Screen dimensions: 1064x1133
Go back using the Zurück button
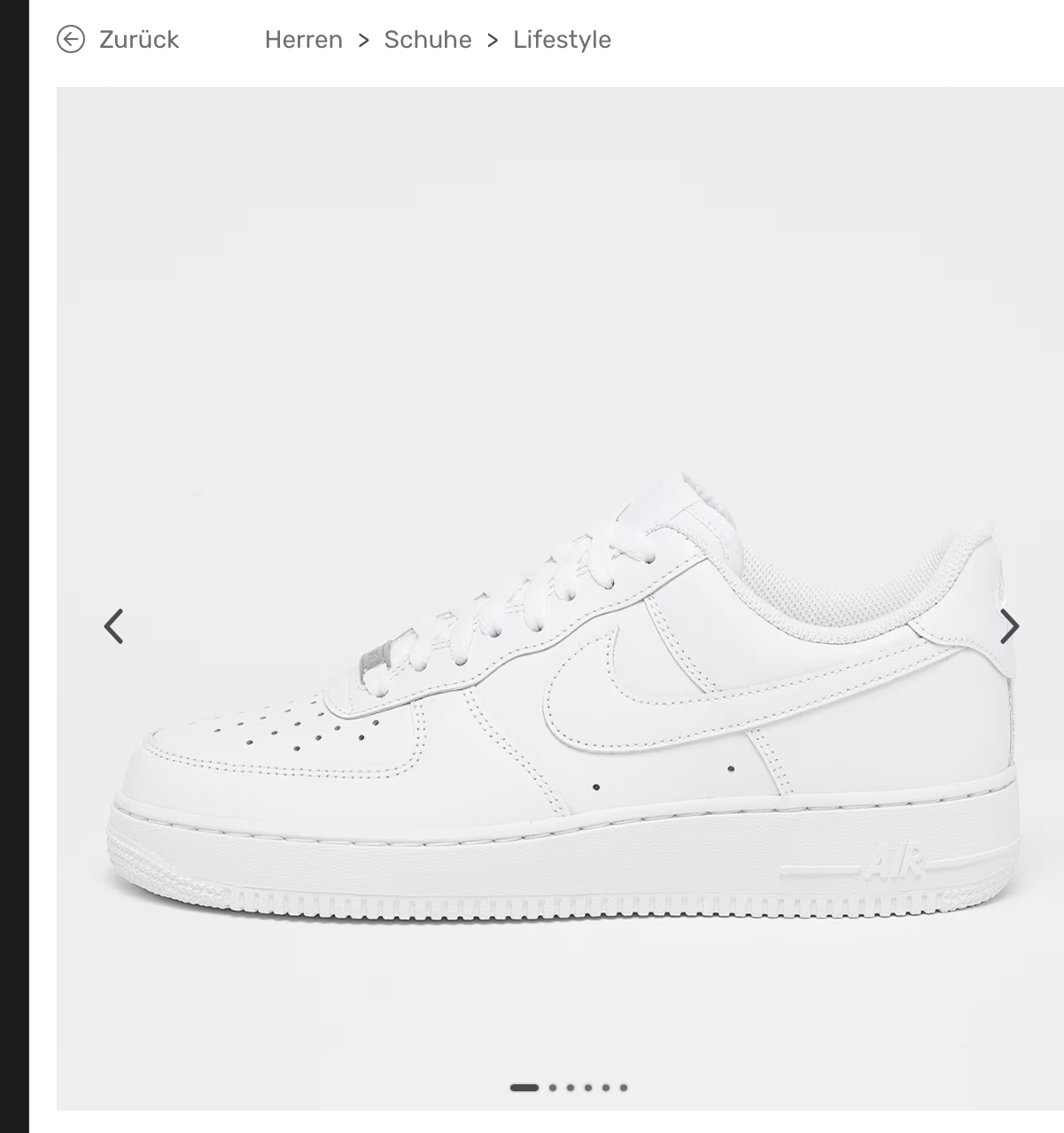click(x=118, y=40)
